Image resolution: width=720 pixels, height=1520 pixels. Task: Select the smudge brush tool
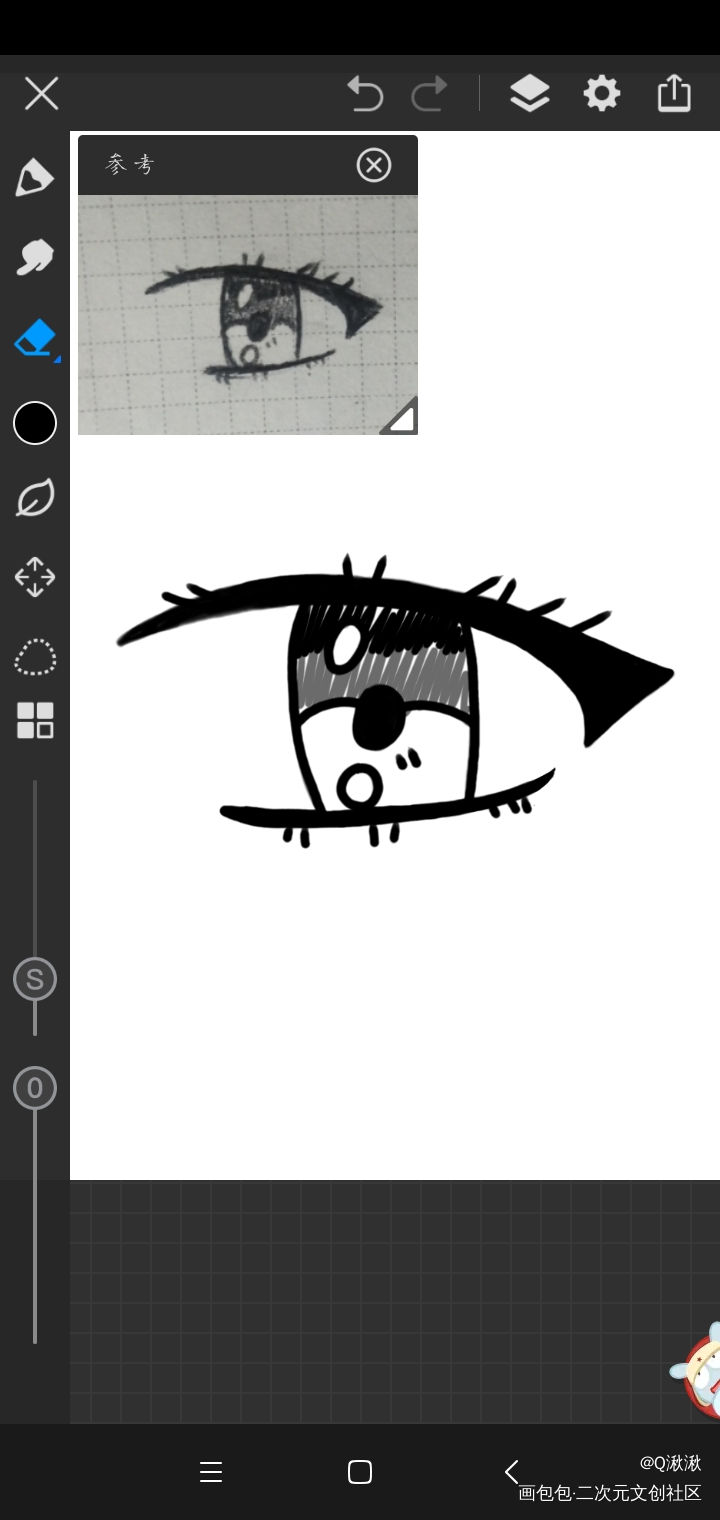pyautogui.click(x=34, y=258)
